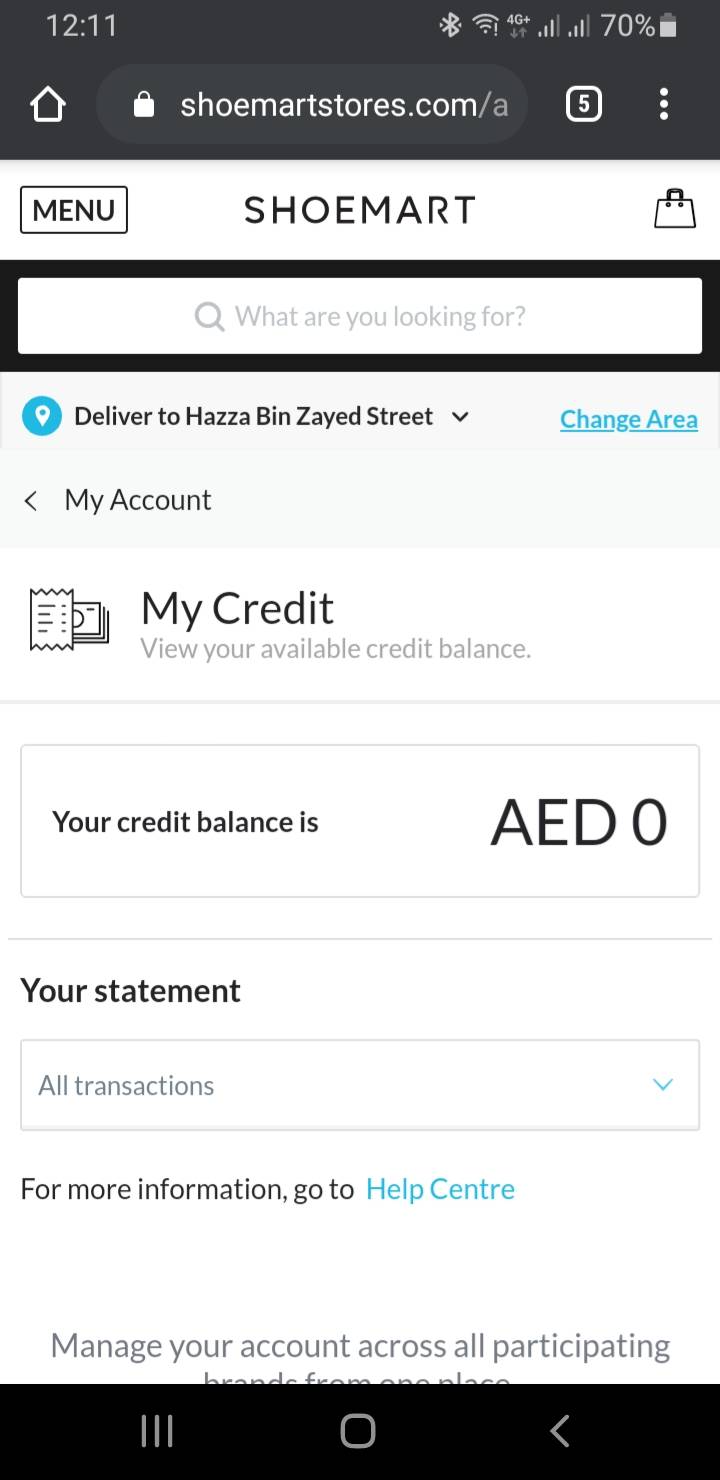
Task: Open the browser overflow menu
Action: click(x=664, y=104)
